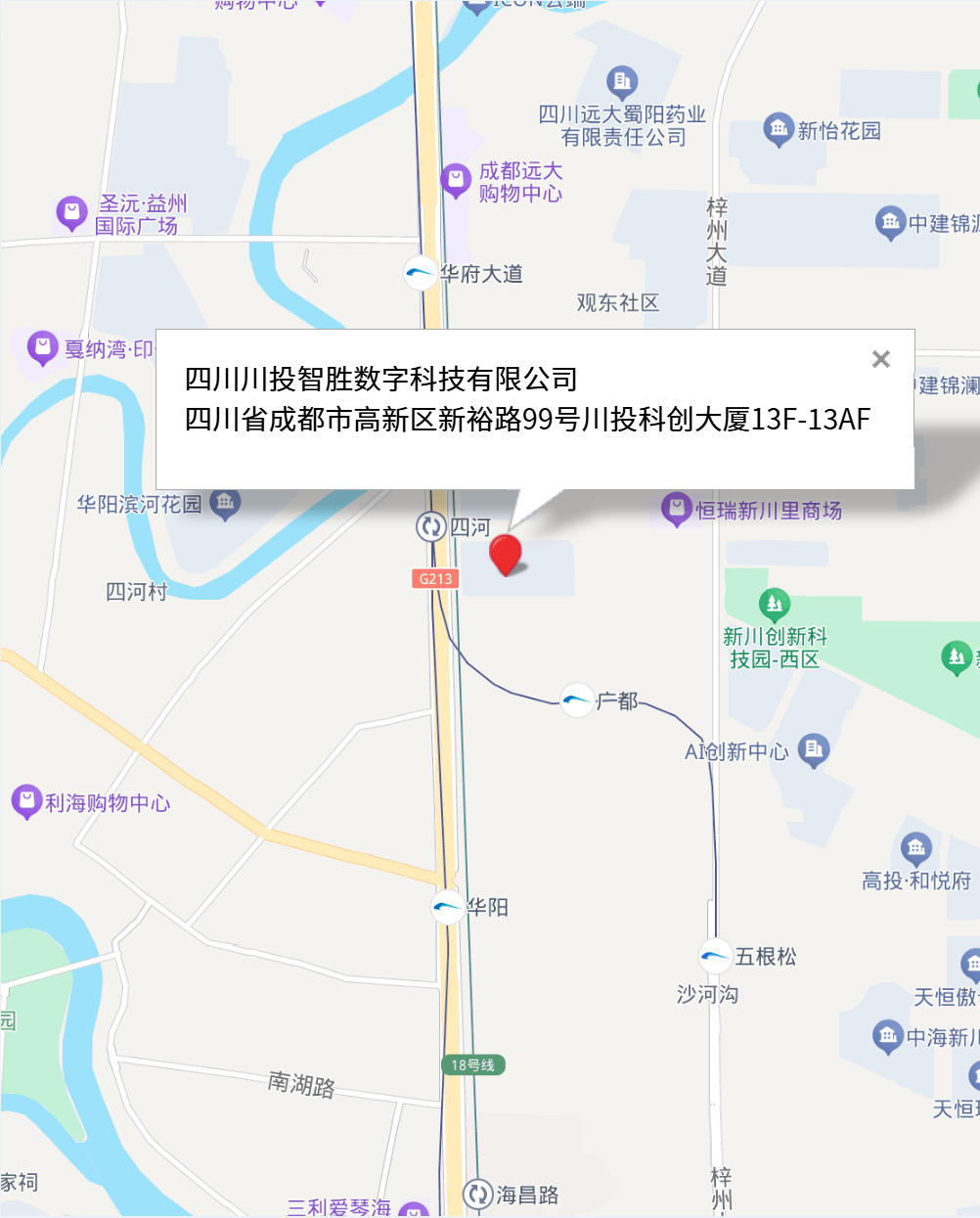Select the 恒瑞新川里商场 shopping marker

click(x=676, y=509)
